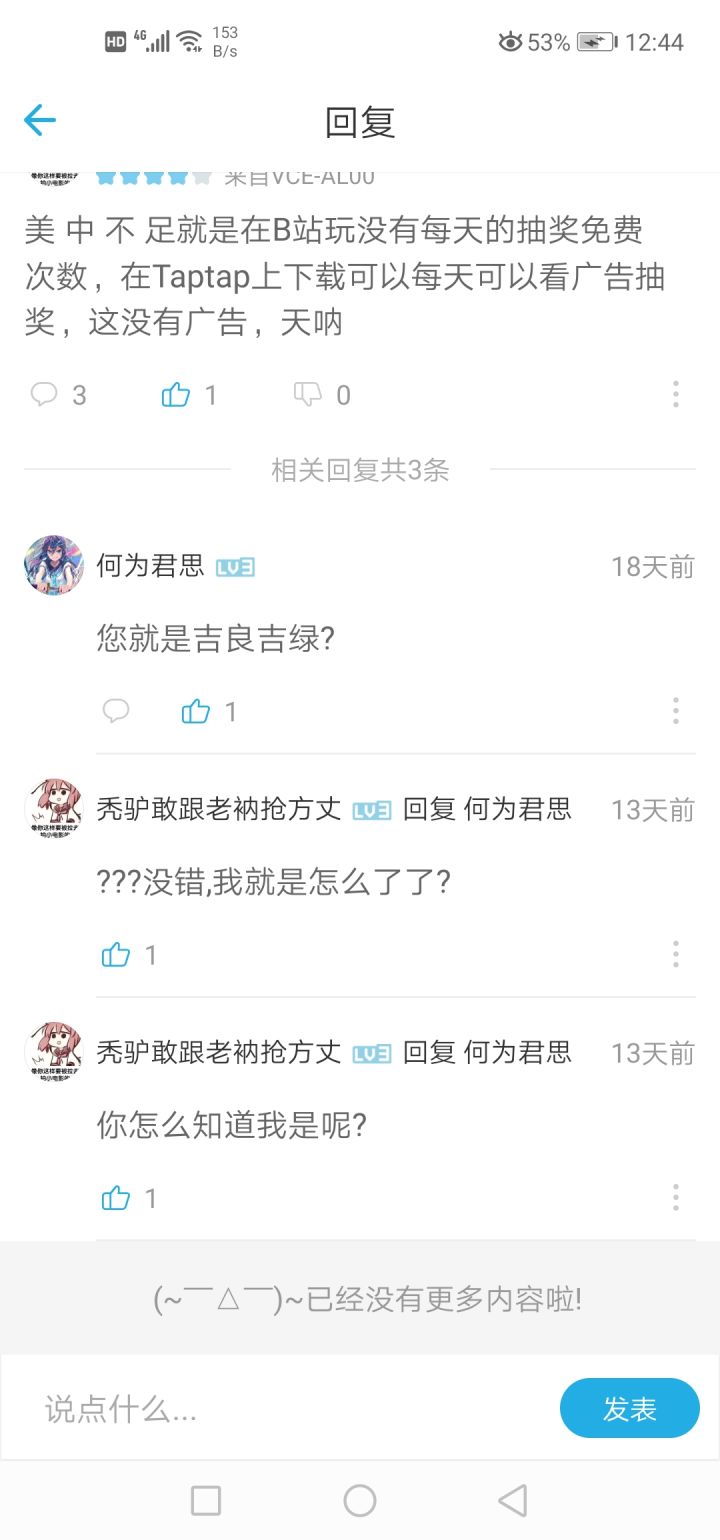Open options for the 您就是吉良吉绿? comment

pyautogui.click(x=676, y=711)
